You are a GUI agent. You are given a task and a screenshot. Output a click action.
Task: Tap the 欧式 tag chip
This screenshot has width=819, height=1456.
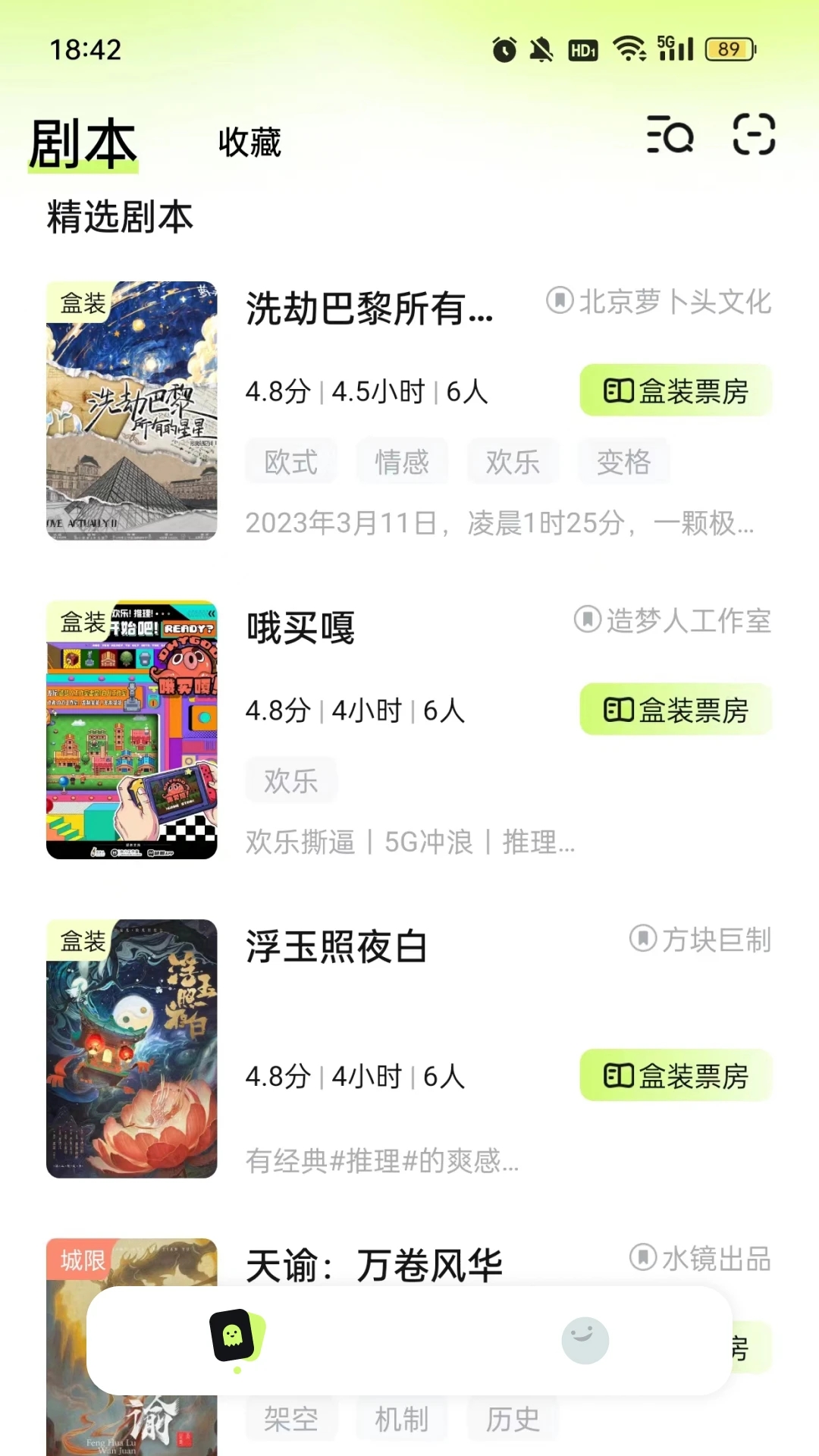pyautogui.click(x=290, y=461)
